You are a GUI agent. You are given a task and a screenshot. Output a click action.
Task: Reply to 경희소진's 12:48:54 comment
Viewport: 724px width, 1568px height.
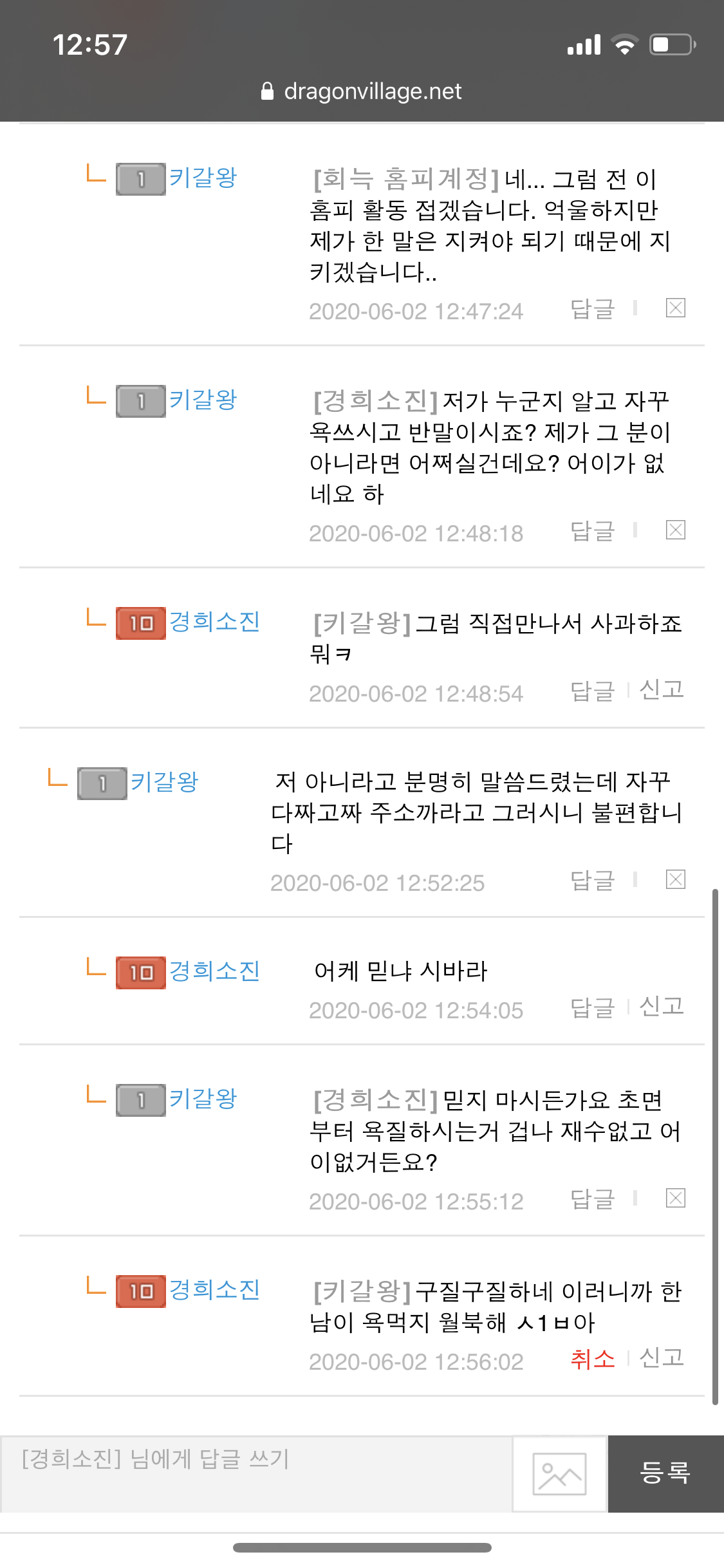click(x=592, y=692)
